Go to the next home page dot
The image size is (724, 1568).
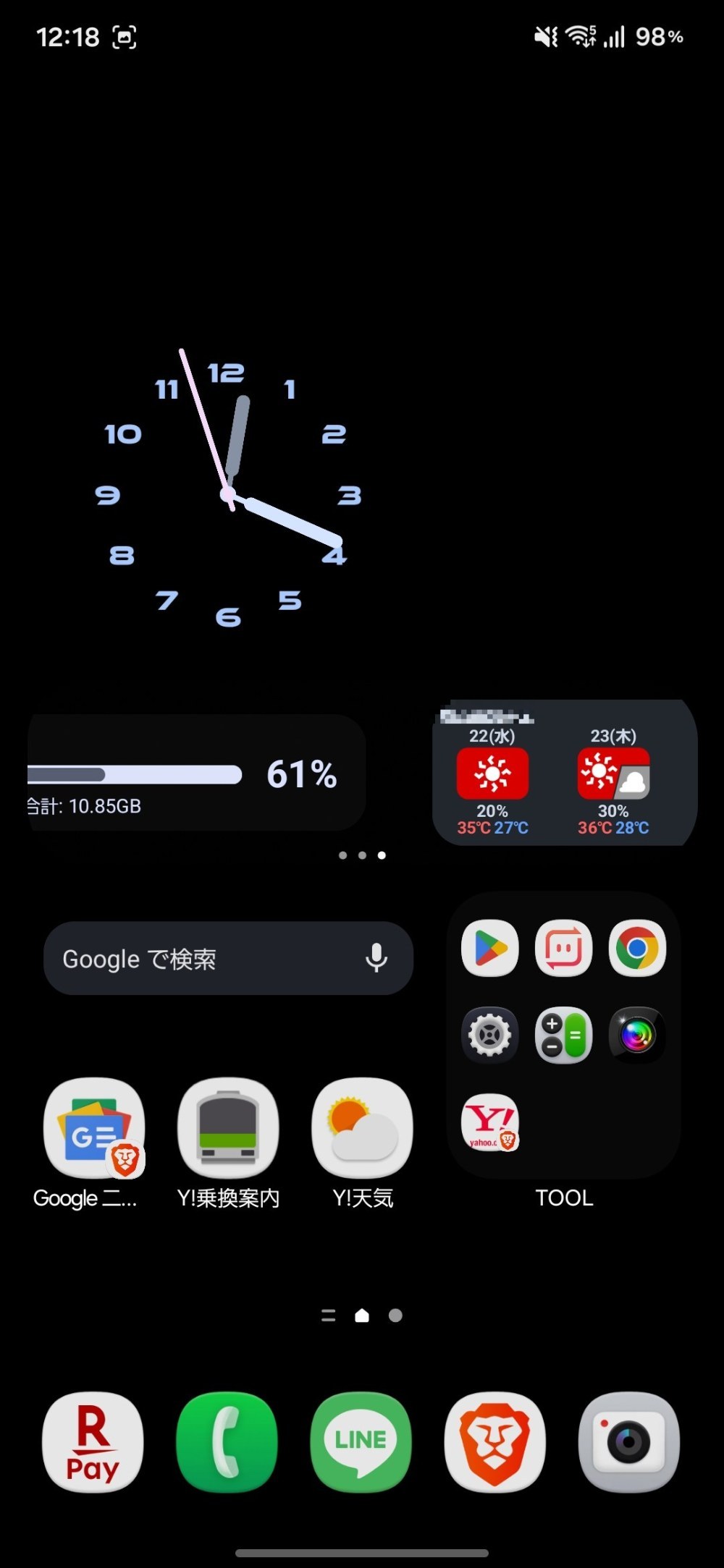[x=395, y=1315]
